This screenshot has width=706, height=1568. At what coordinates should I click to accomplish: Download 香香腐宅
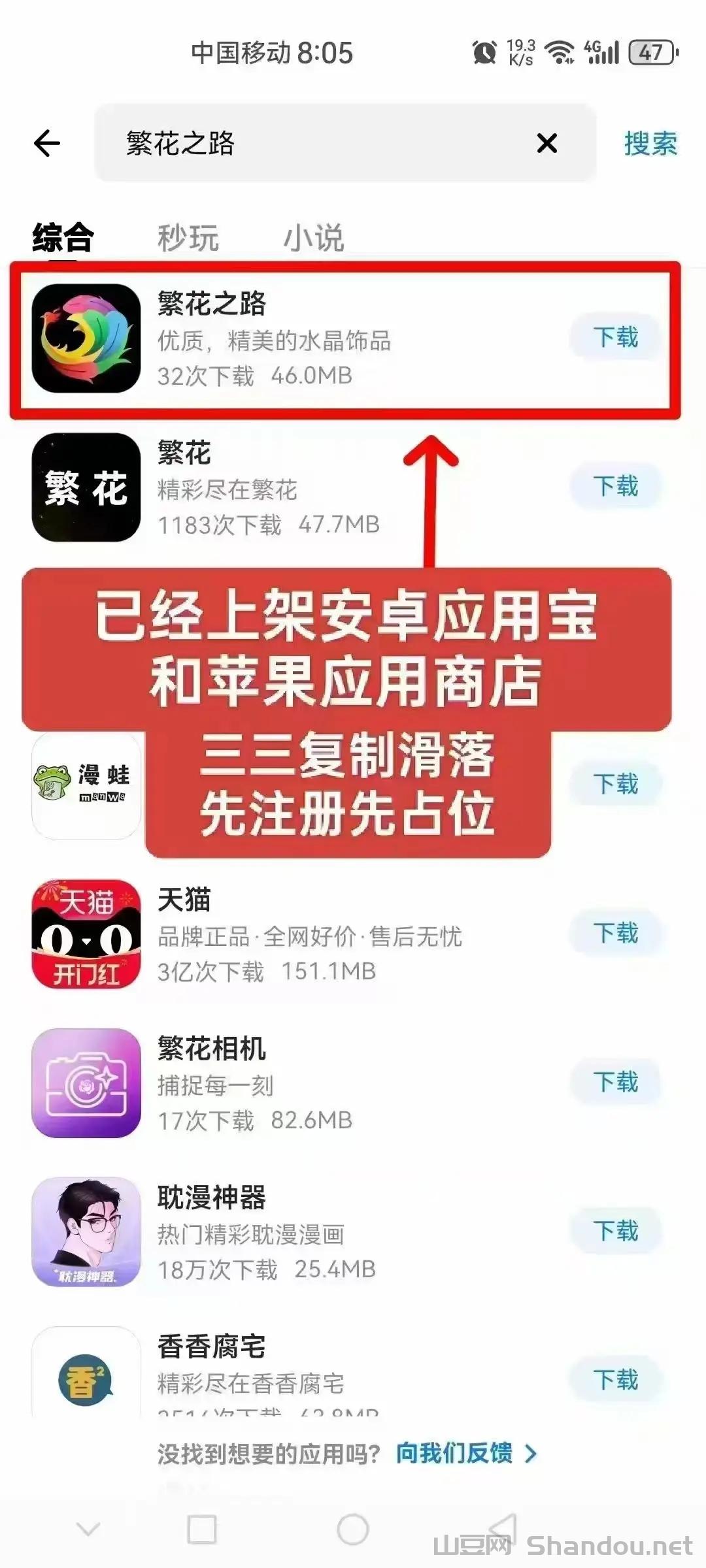[x=615, y=1380]
